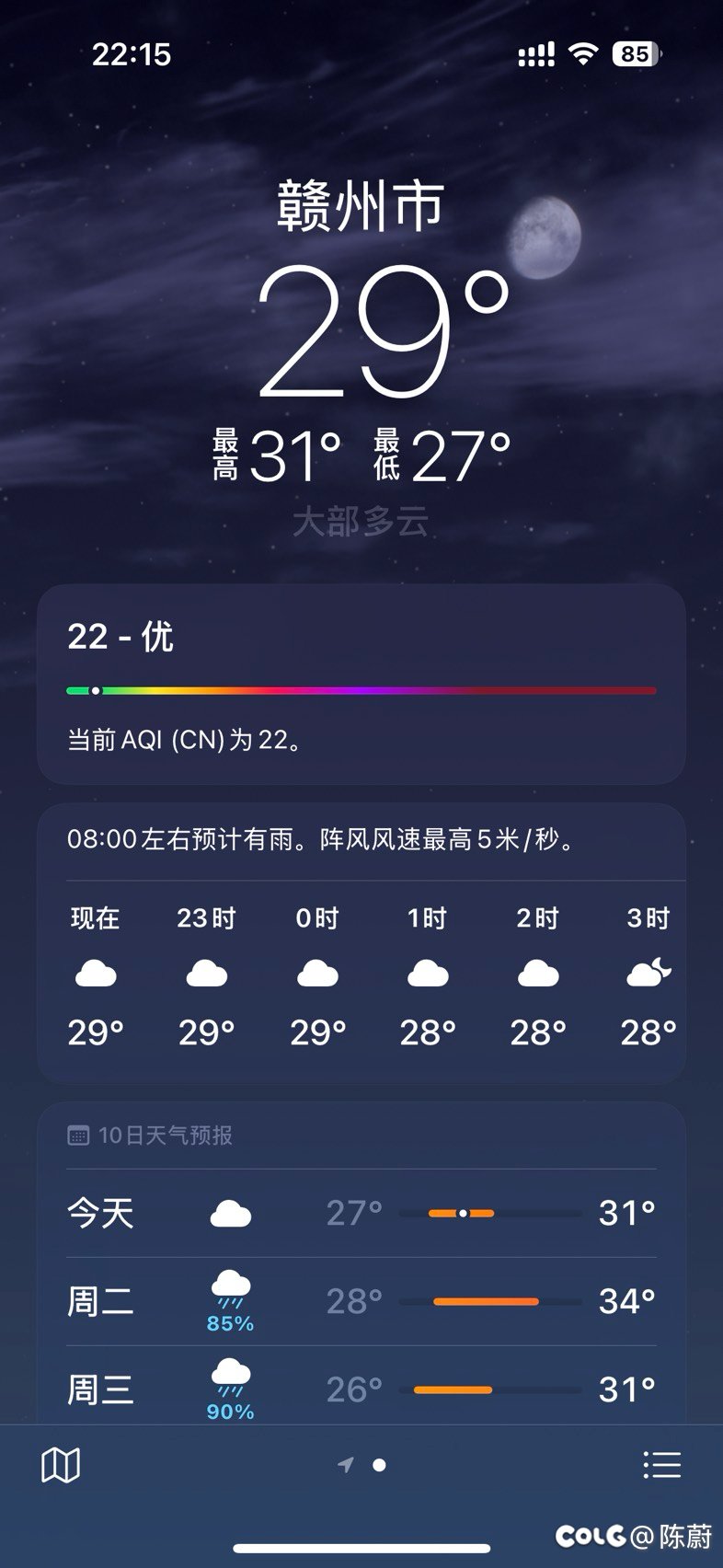Viewport: 723px width, 1568px height.
Task: Open today's 今天 forecast row
Action: [x=361, y=1213]
